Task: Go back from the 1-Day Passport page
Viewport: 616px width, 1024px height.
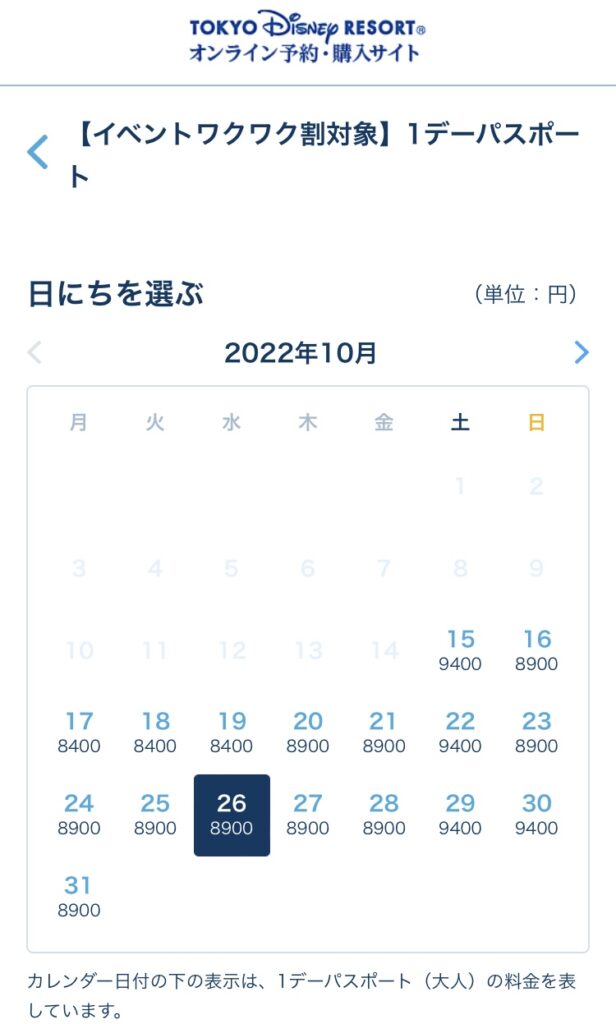Action: coord(38,152)
